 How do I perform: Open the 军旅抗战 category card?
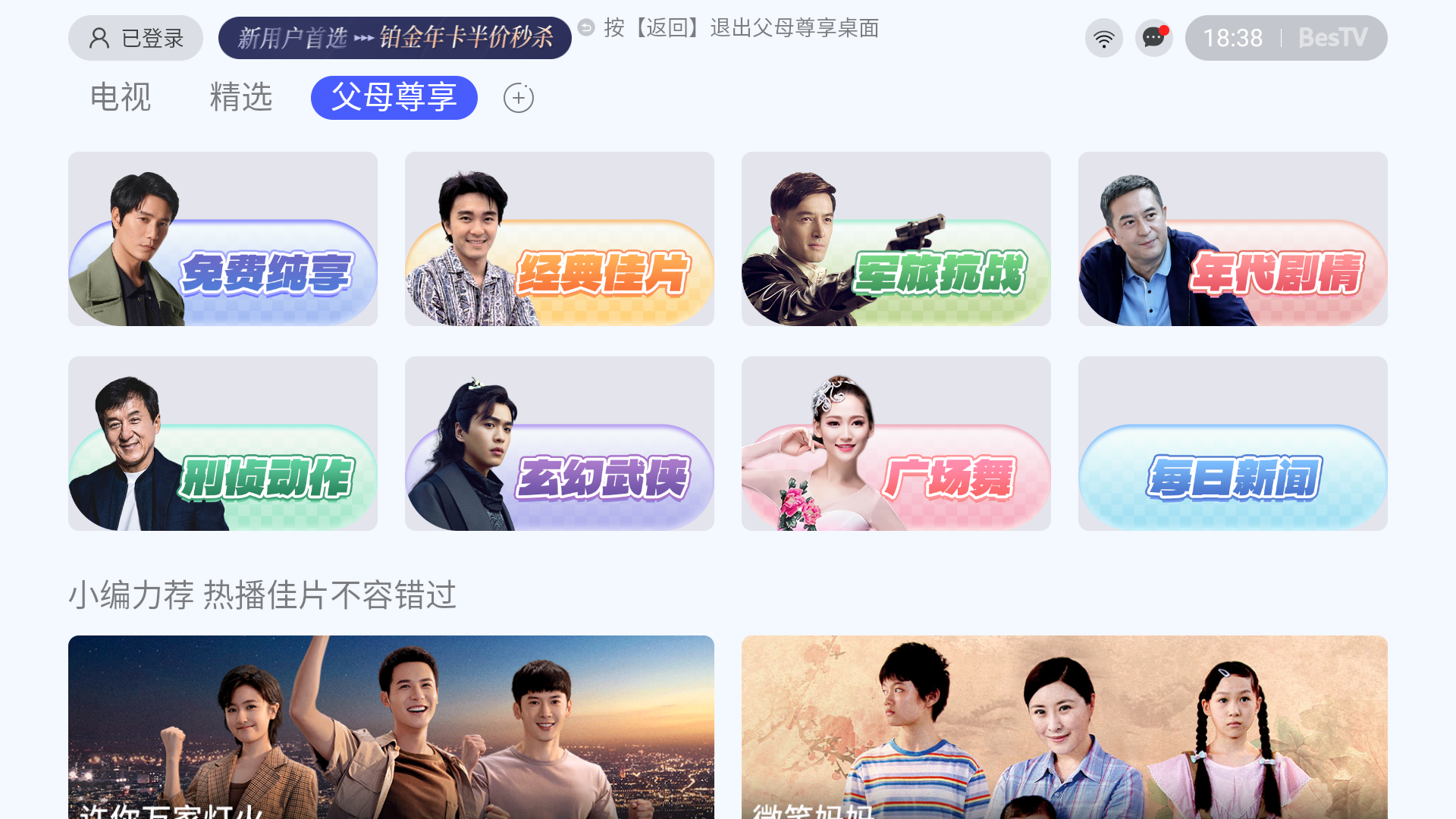click(896, 239)
